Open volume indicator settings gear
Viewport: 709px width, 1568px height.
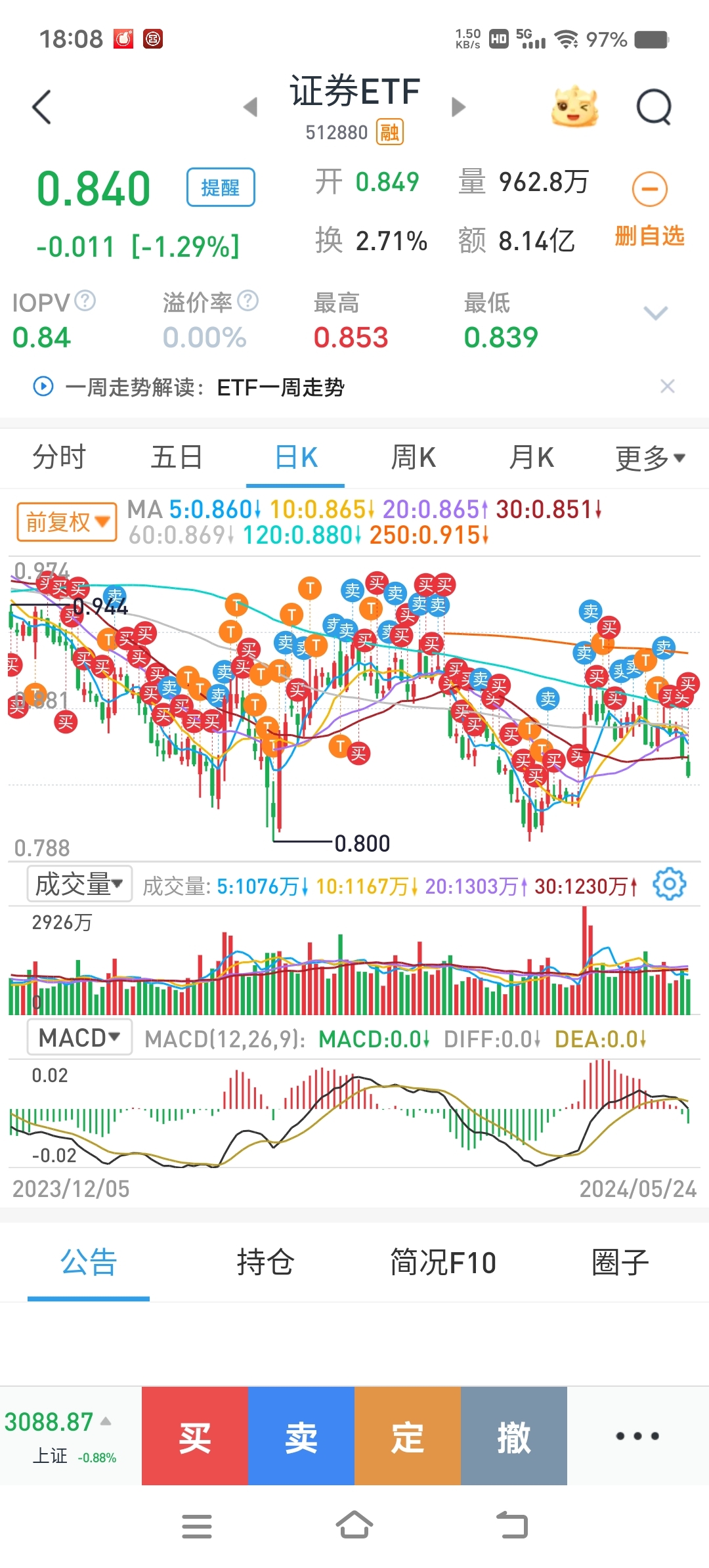(668, 884)
